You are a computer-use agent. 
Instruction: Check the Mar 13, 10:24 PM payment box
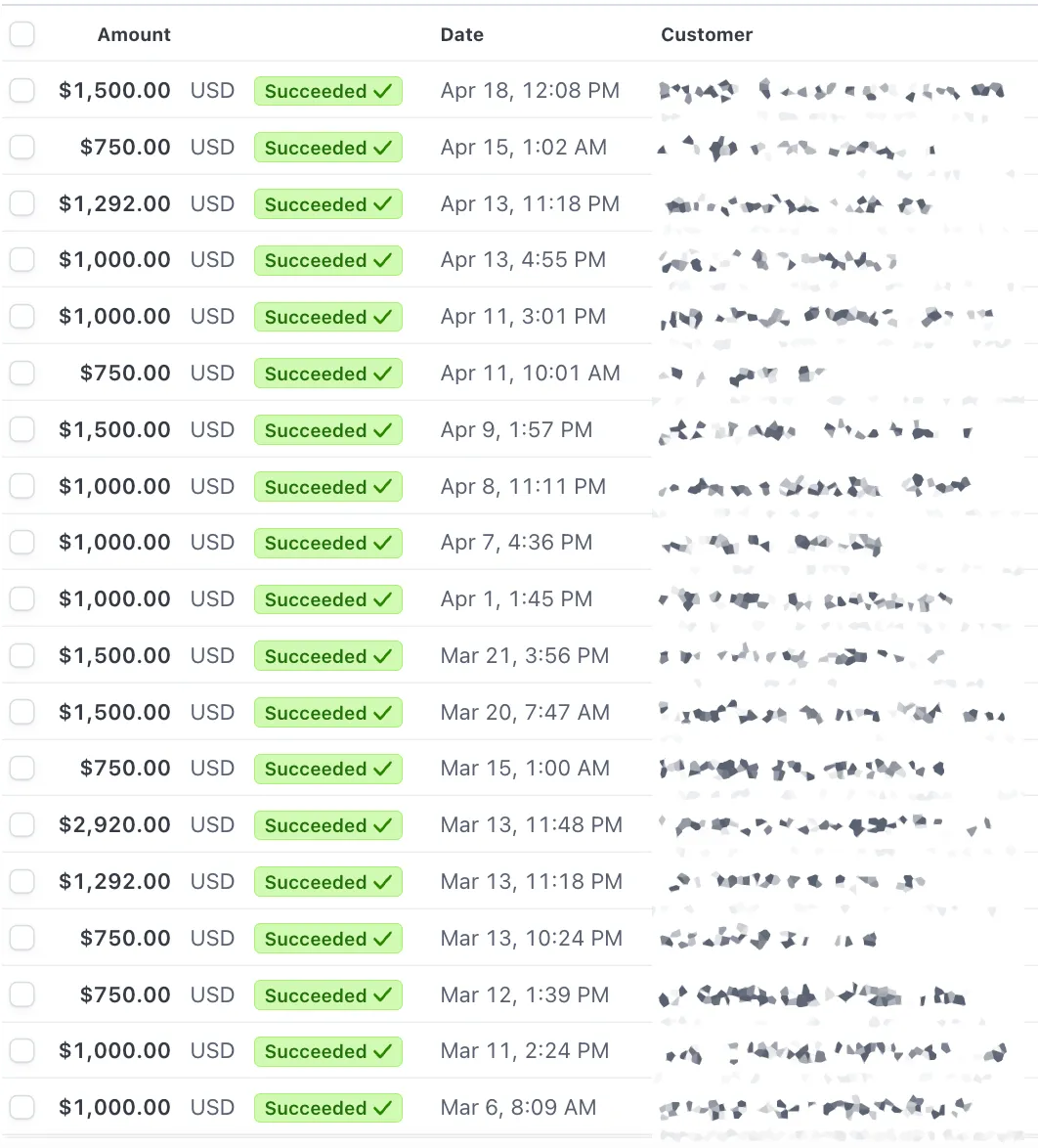point(22,937)
